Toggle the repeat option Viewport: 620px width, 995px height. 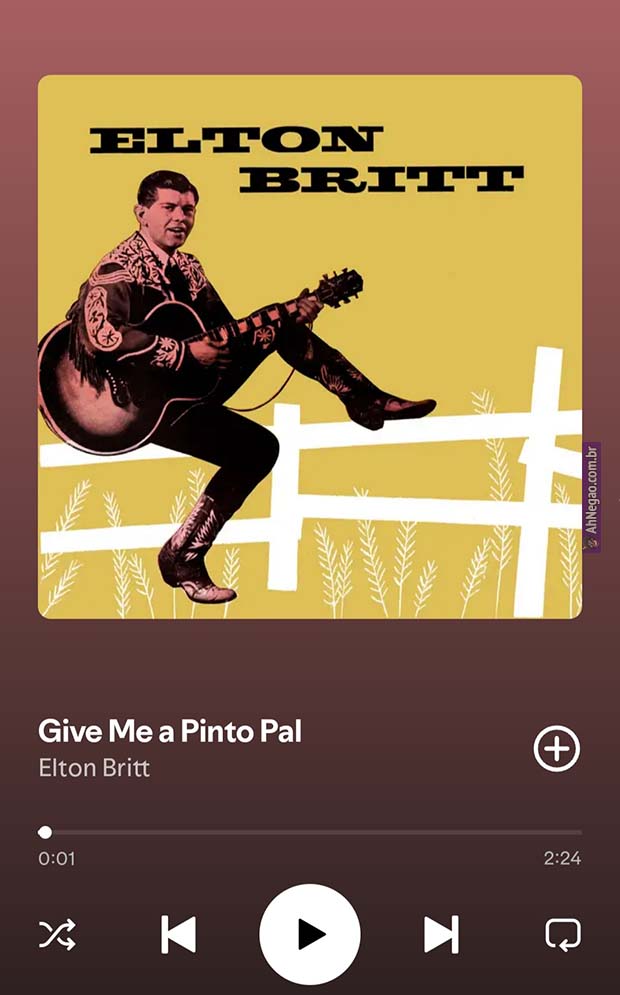point(562,934)
